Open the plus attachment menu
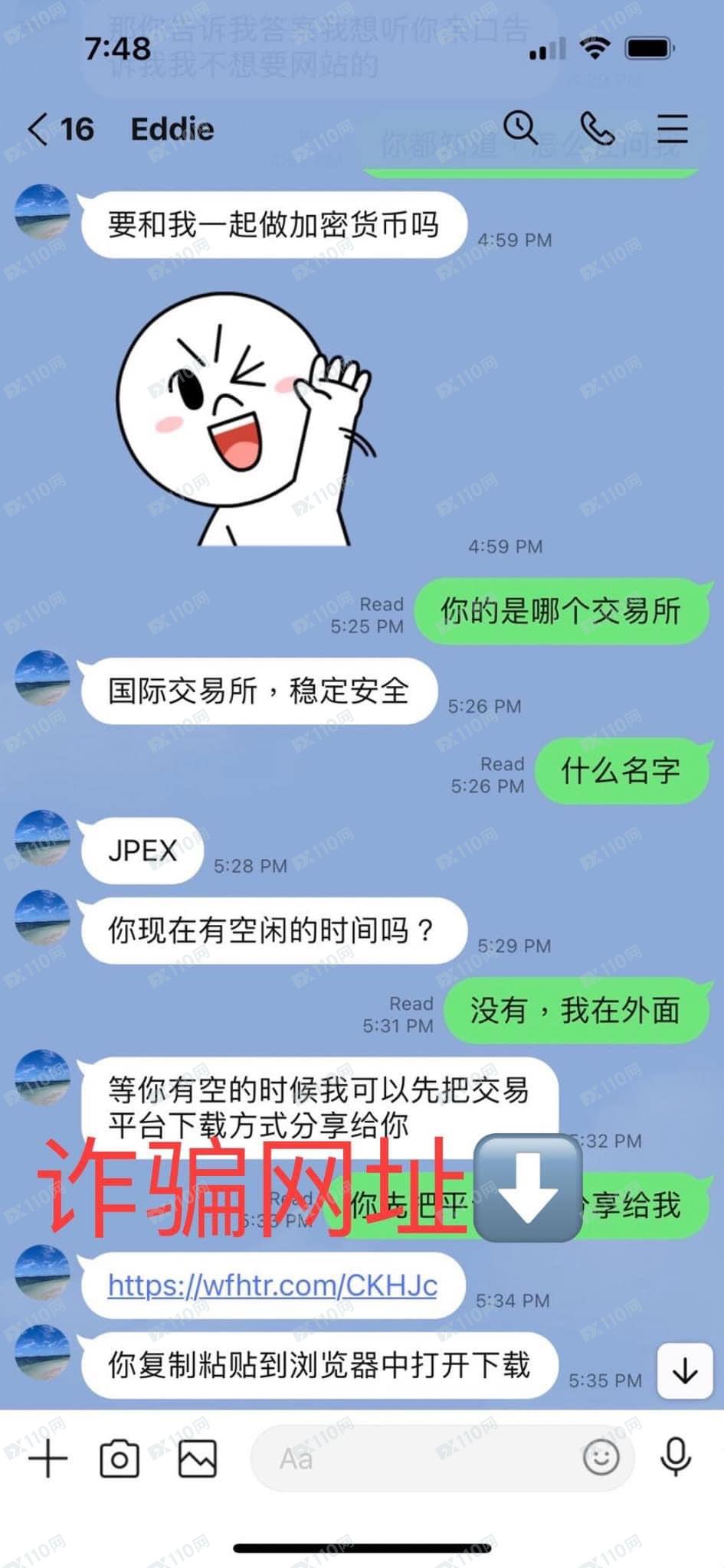This screenshot has height=1568, width=724. 48,1459
